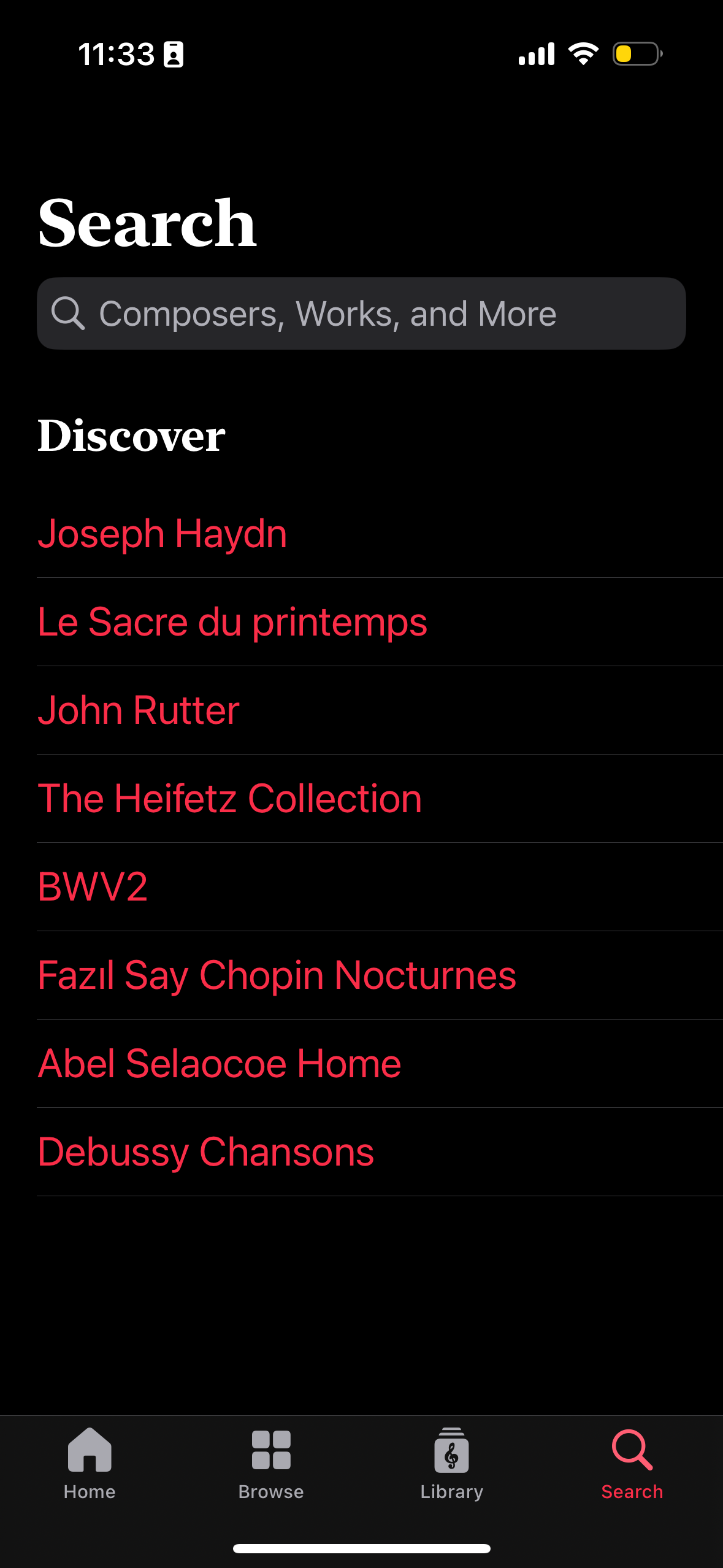Switch to the Home tab
723x1568 pixels.
[x=90, y=1466]
